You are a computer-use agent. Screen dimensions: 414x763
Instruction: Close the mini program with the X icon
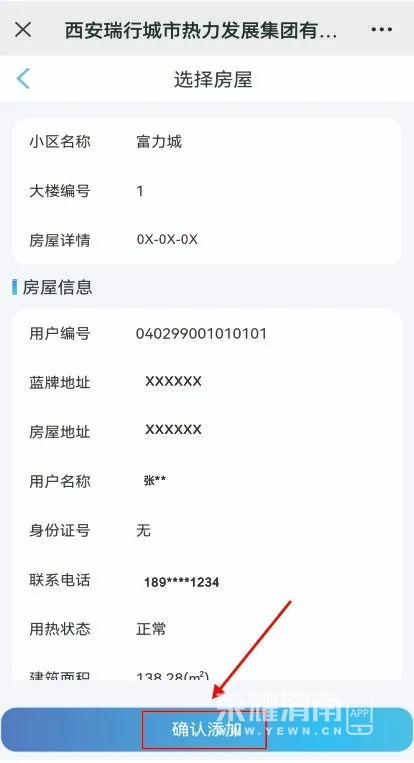click(x=23, y=30)
